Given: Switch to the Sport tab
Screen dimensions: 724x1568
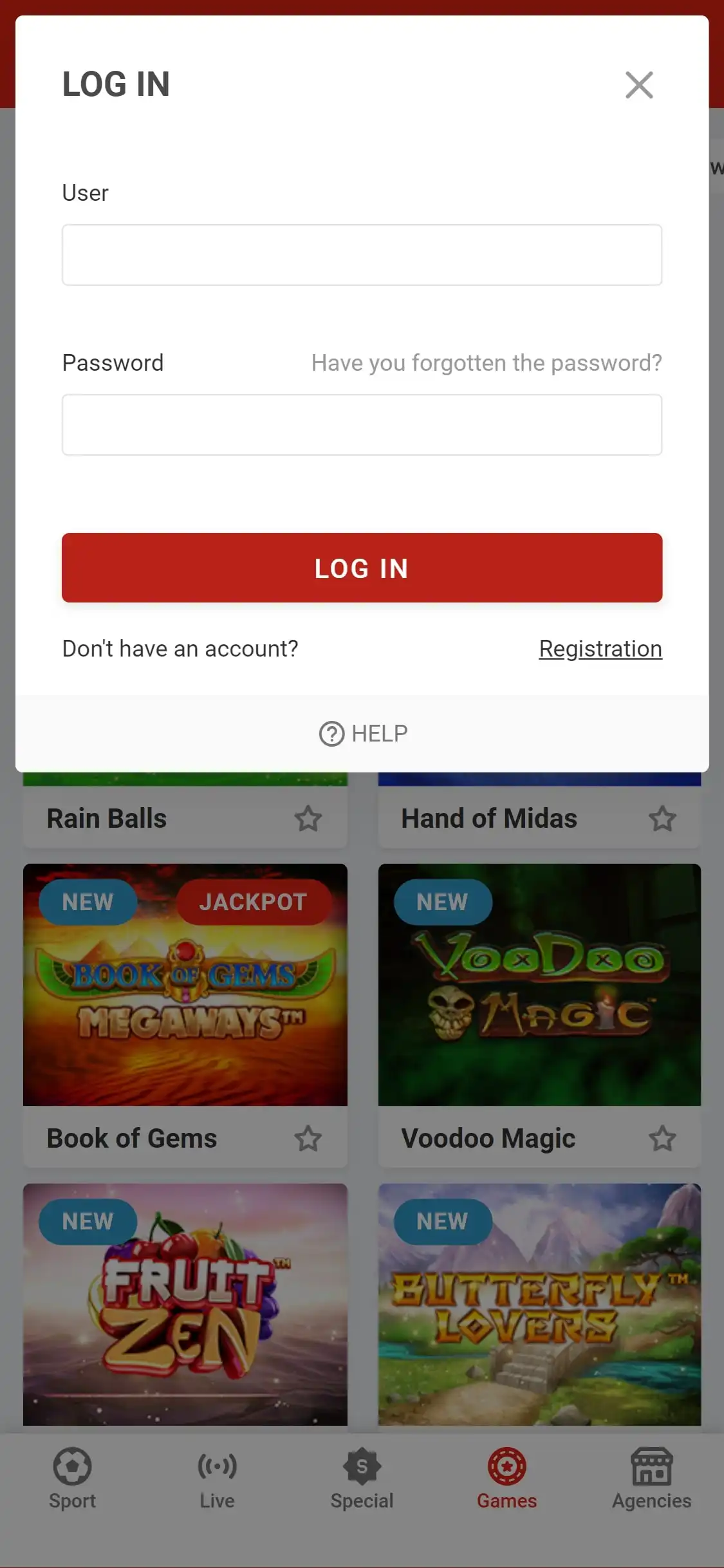Looking at the screenshot, I should point(72,1478).
